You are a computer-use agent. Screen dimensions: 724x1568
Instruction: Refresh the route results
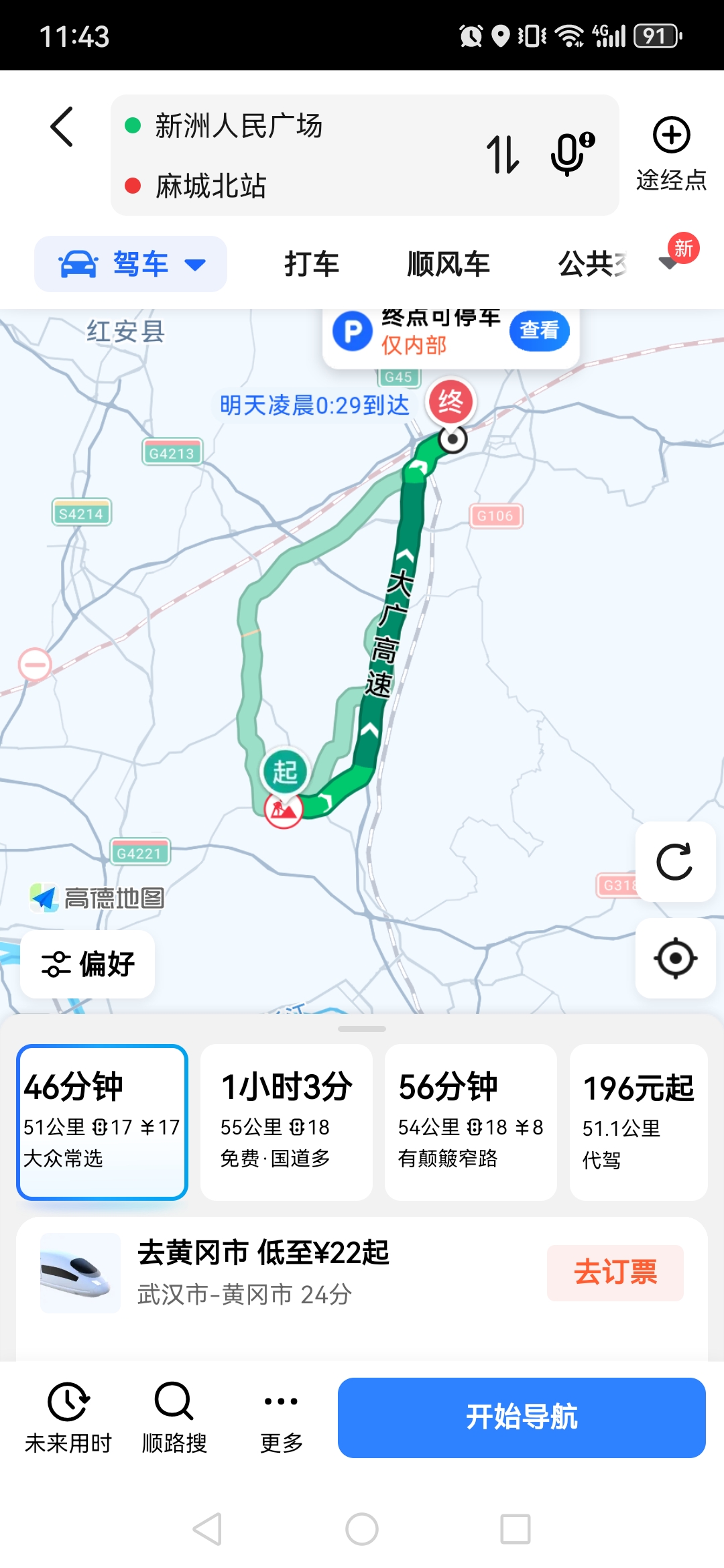(674, 862)
